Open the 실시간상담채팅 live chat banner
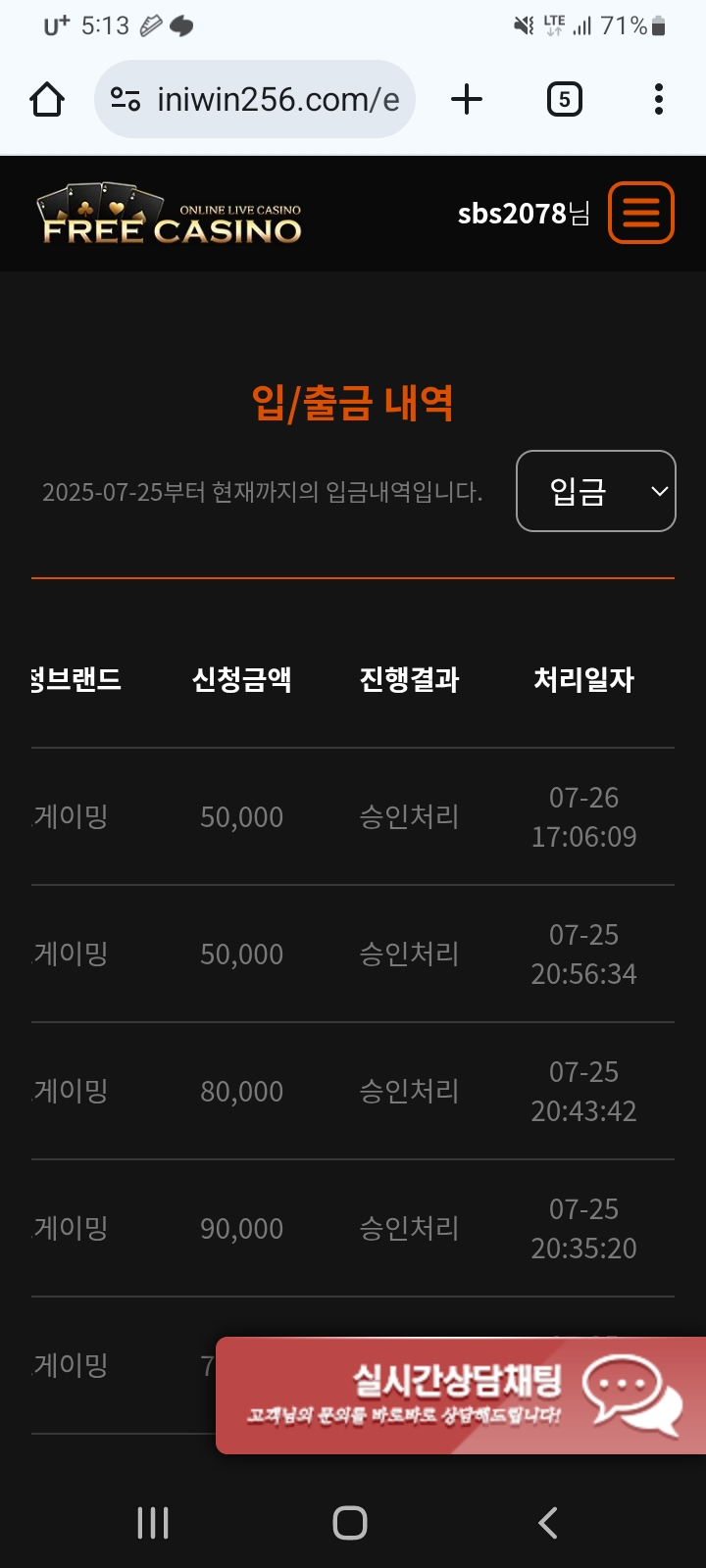The height and width of the screenshot is (1568, 706). click(x=461, y=1396)
